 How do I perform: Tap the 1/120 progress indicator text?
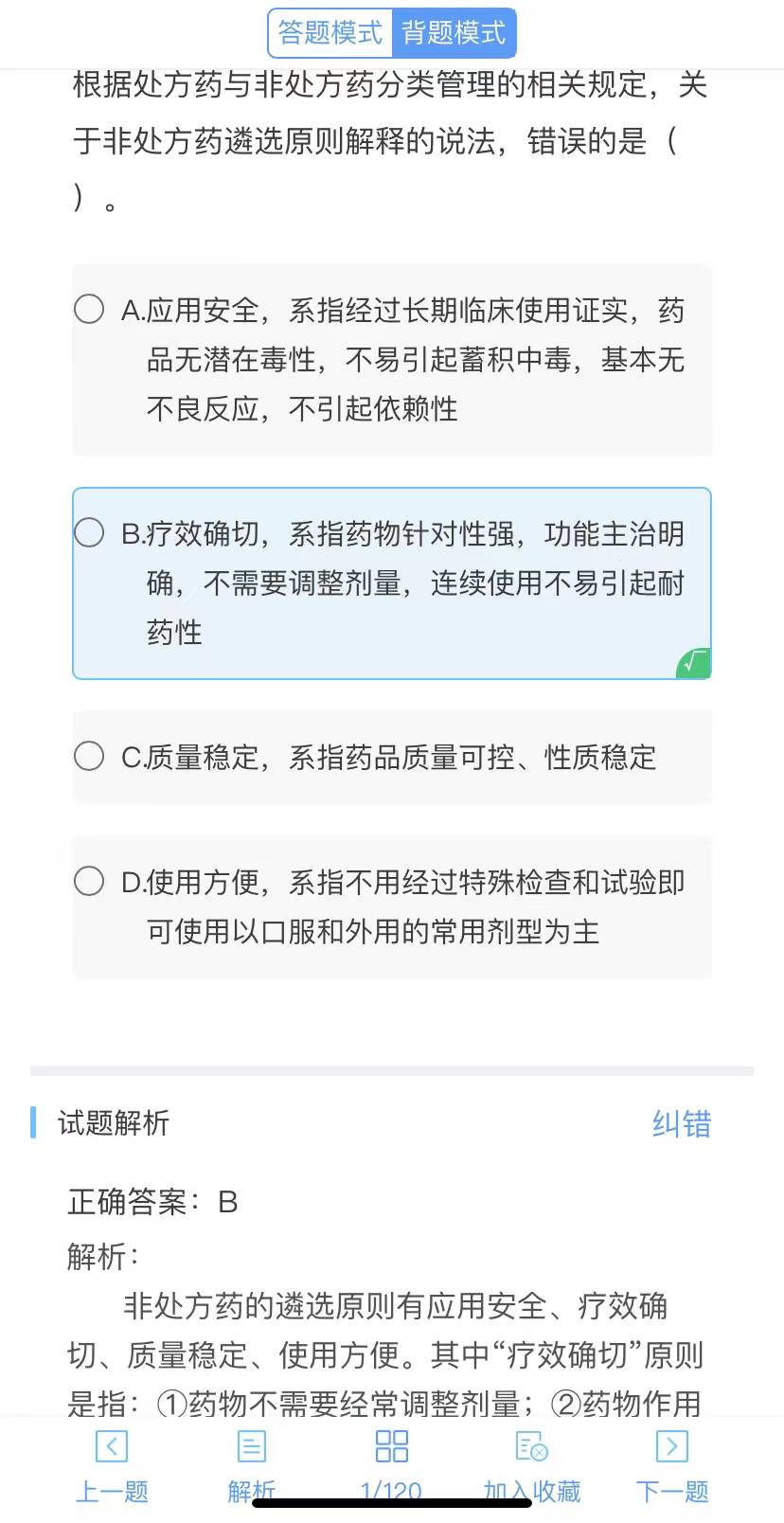tap(391, 1491)
